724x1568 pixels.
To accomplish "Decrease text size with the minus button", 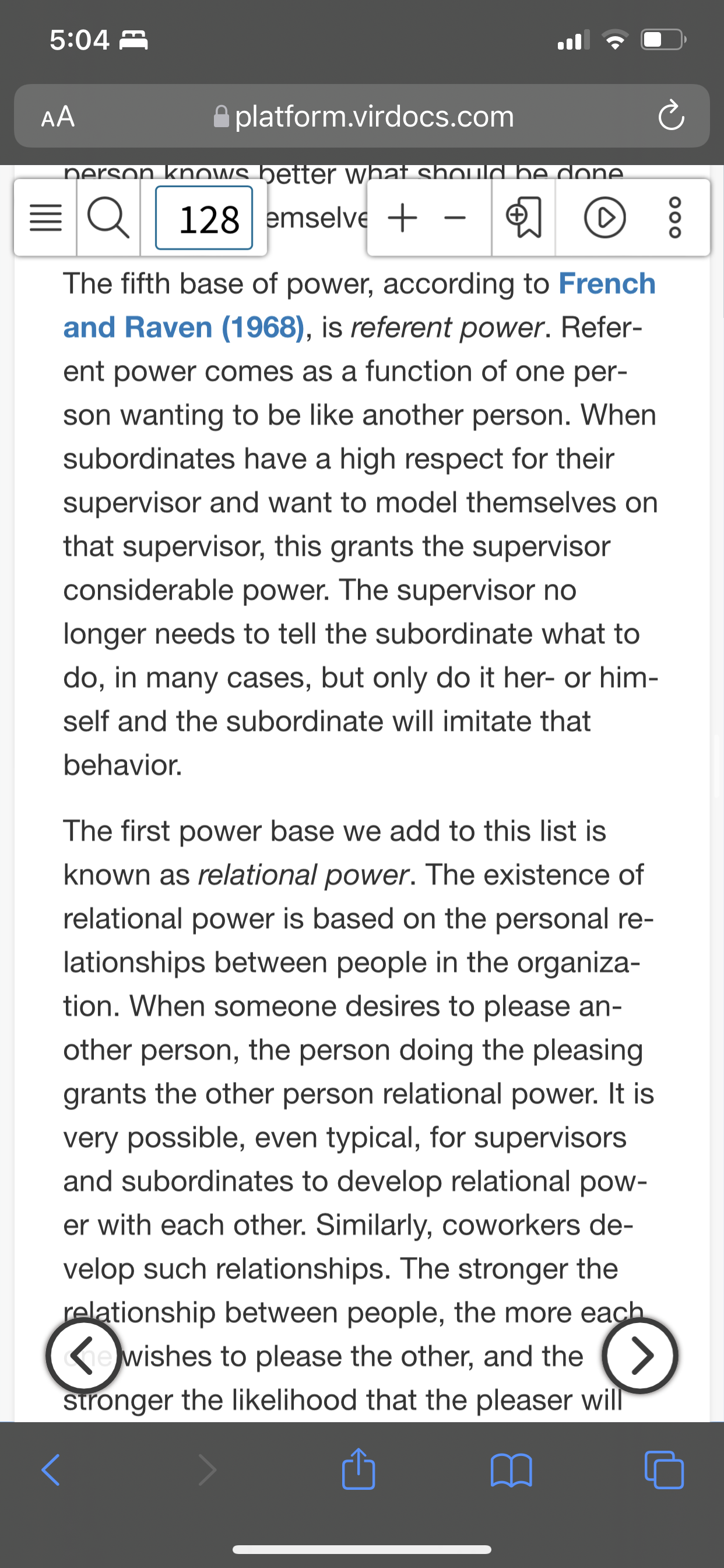I will coord(455,219).
